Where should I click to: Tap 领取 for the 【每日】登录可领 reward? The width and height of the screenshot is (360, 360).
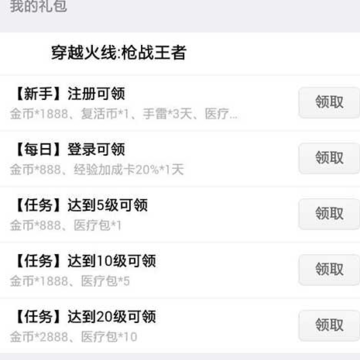click(329, 158)
